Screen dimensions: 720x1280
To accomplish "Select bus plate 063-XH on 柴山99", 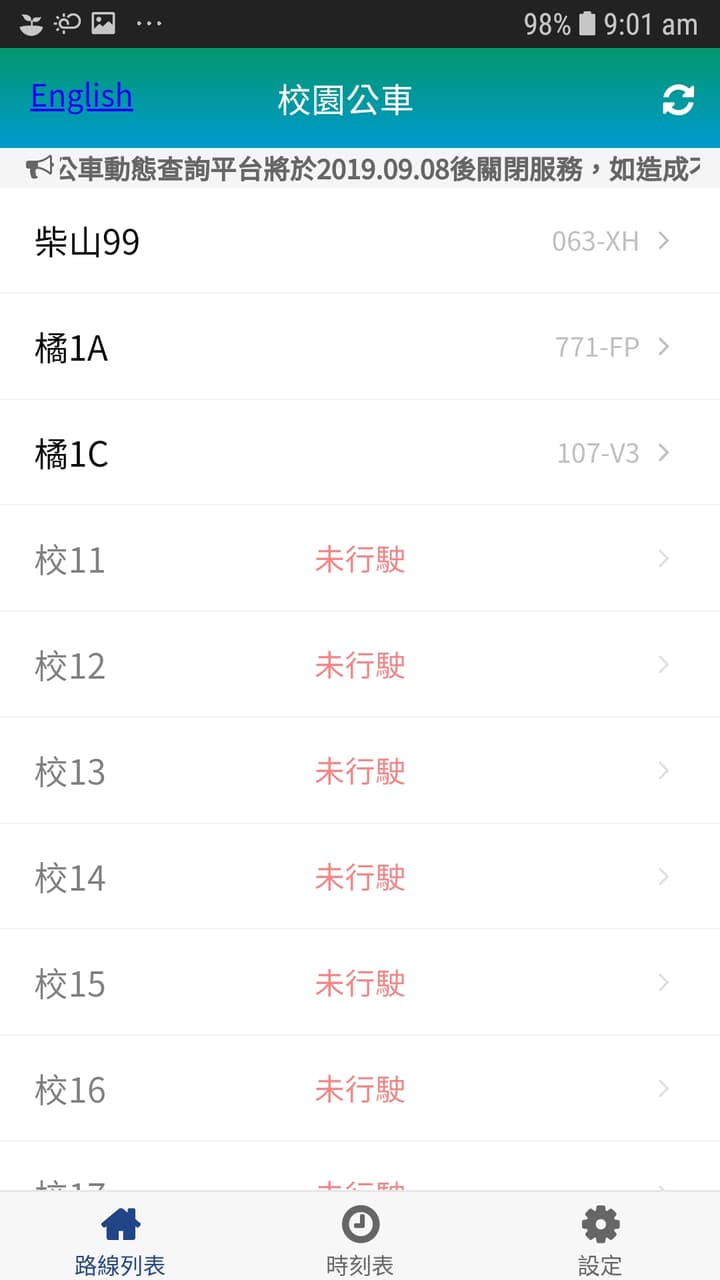I will [x=594, y=241].
